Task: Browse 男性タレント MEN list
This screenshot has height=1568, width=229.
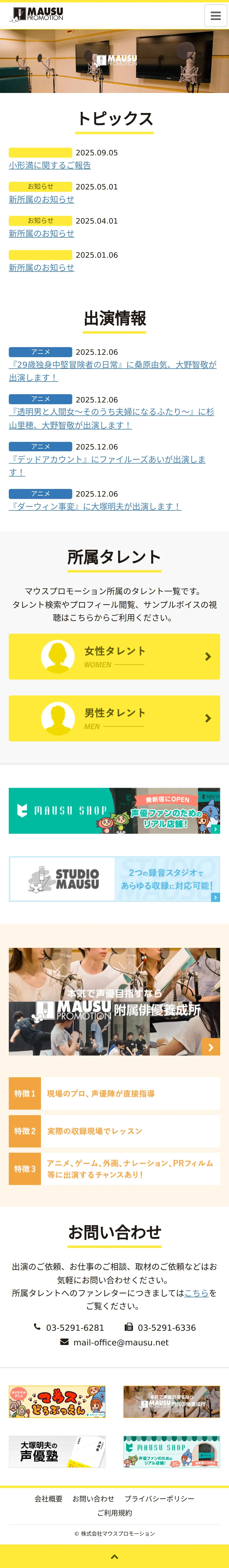Action: 114,718
